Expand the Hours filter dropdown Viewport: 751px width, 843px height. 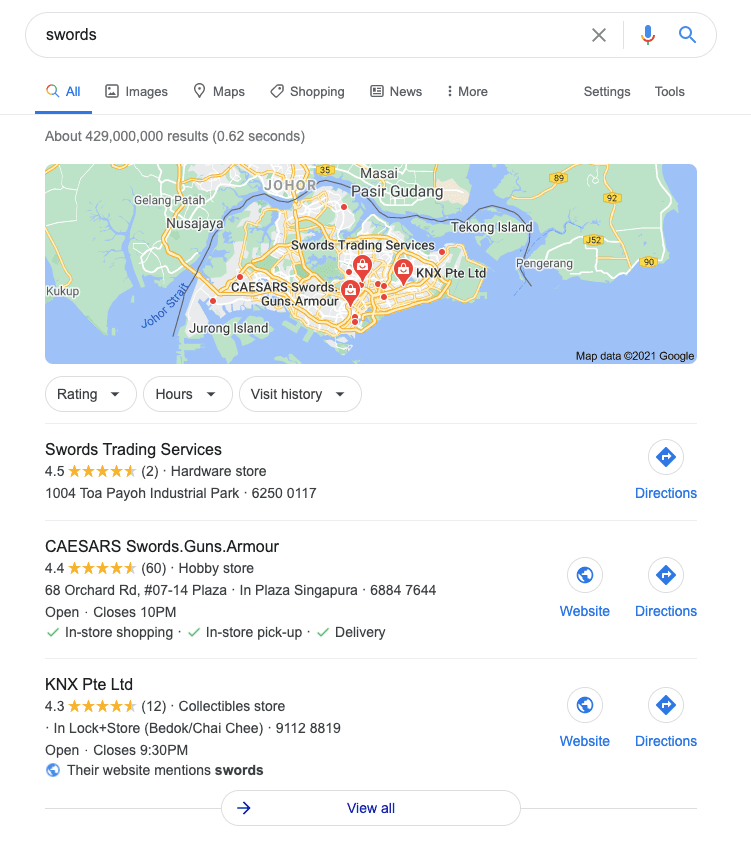coord(187,394)
